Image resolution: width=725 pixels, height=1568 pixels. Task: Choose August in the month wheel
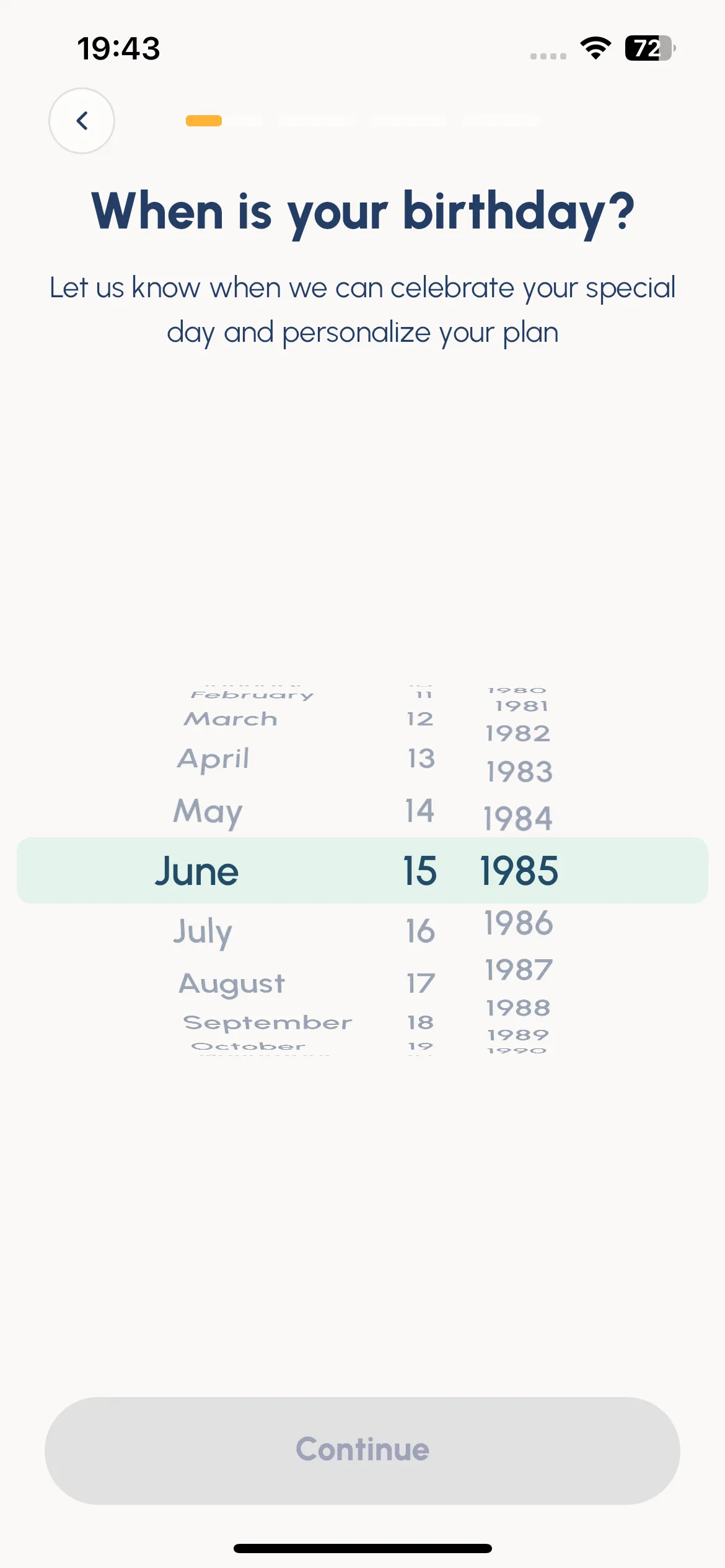click(x=232, y=983)
